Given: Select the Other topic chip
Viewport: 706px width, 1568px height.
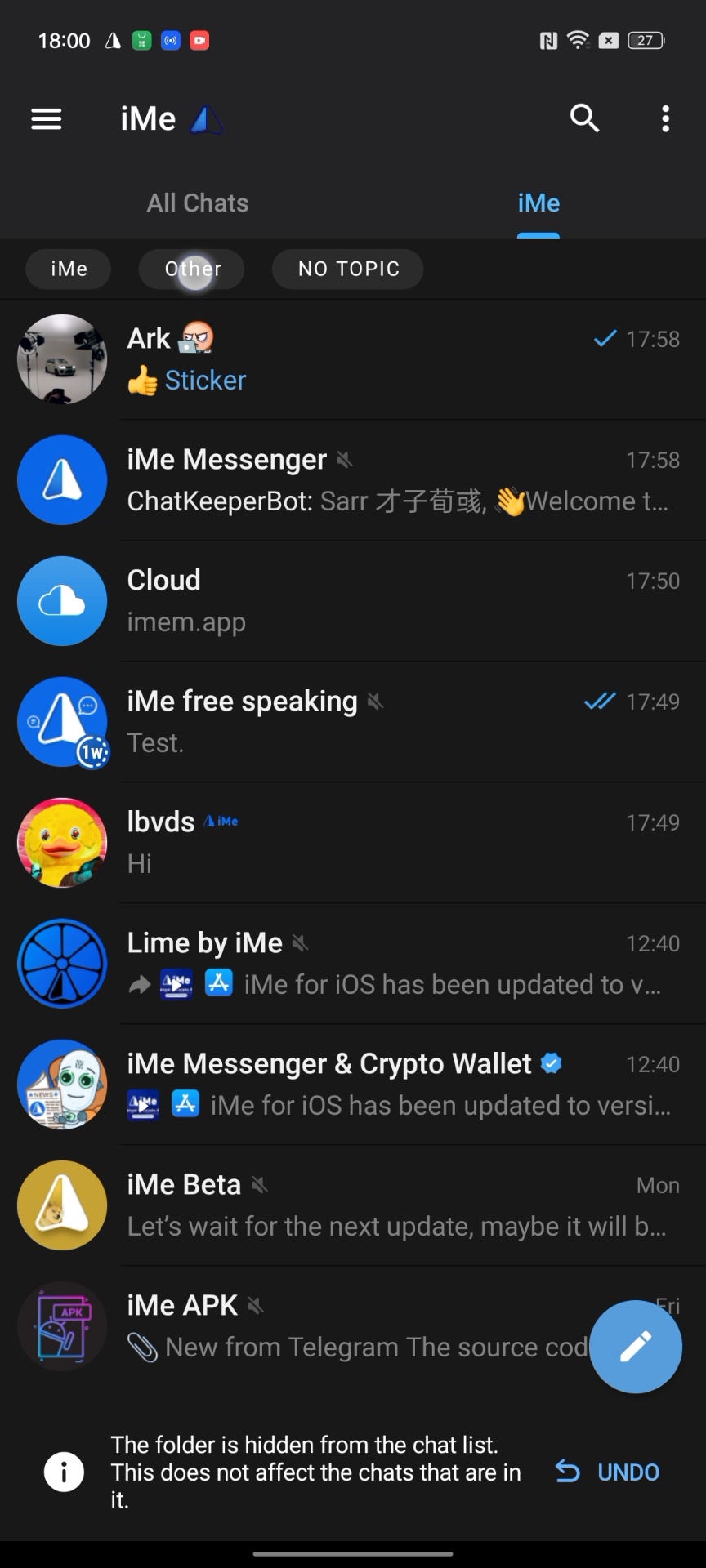Looking at the screenshot, I should point(192,269).
